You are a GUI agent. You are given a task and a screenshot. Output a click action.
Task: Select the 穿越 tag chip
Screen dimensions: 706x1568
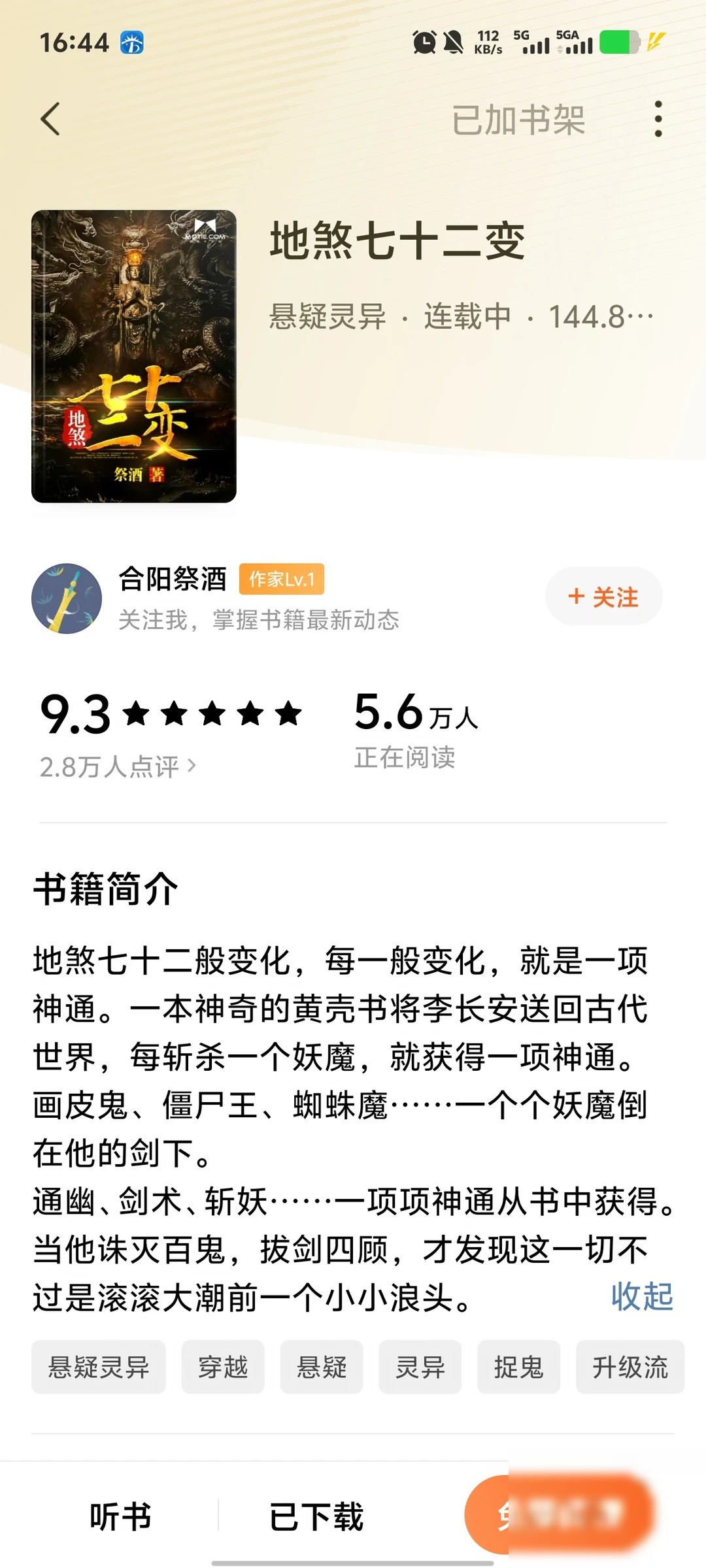click(223, 1367)
